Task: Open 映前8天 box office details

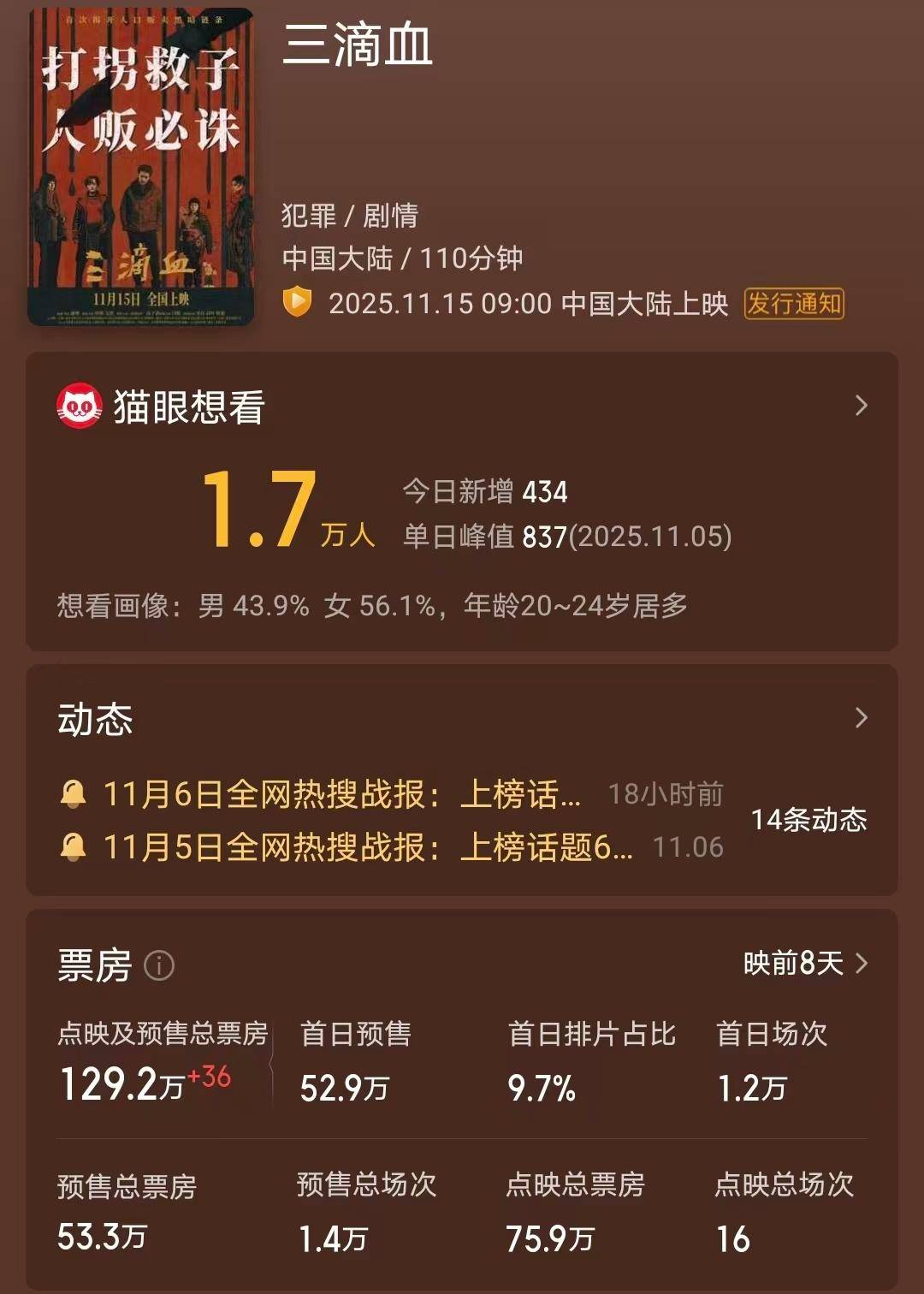Action: [x=805, y=964]
